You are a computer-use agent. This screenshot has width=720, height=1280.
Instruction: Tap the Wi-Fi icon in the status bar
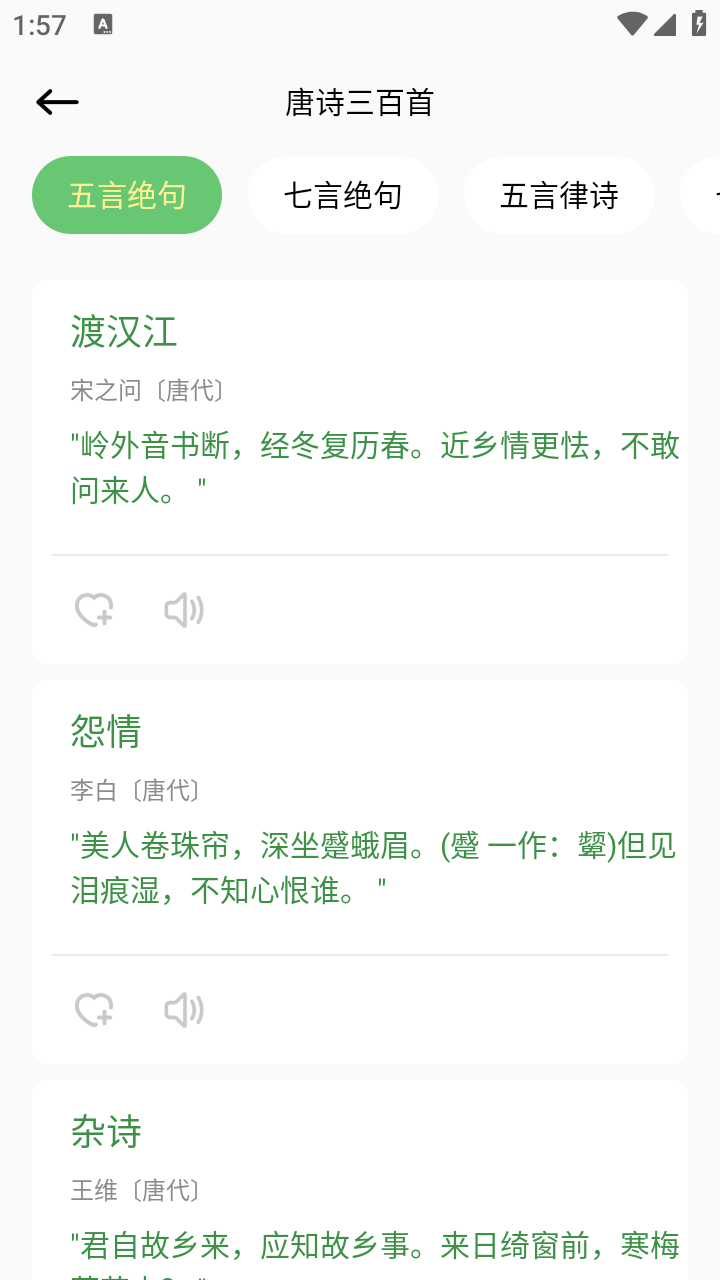(631, 23)
